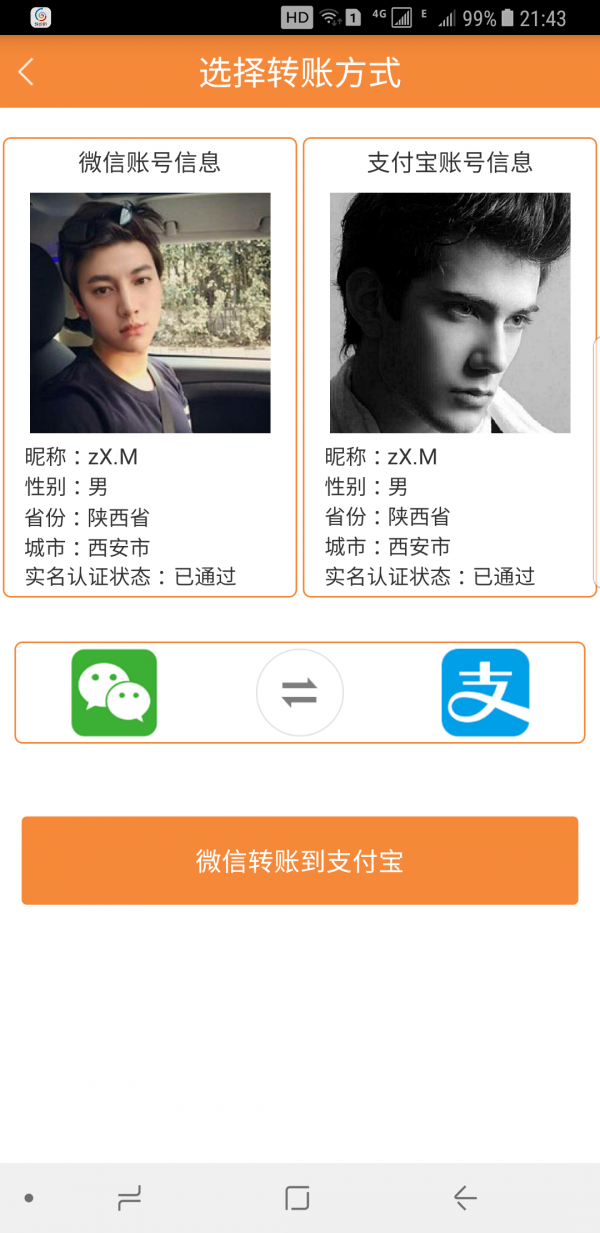
Task: Open recent apps from navigation bar
Action: pos(130,1197)
